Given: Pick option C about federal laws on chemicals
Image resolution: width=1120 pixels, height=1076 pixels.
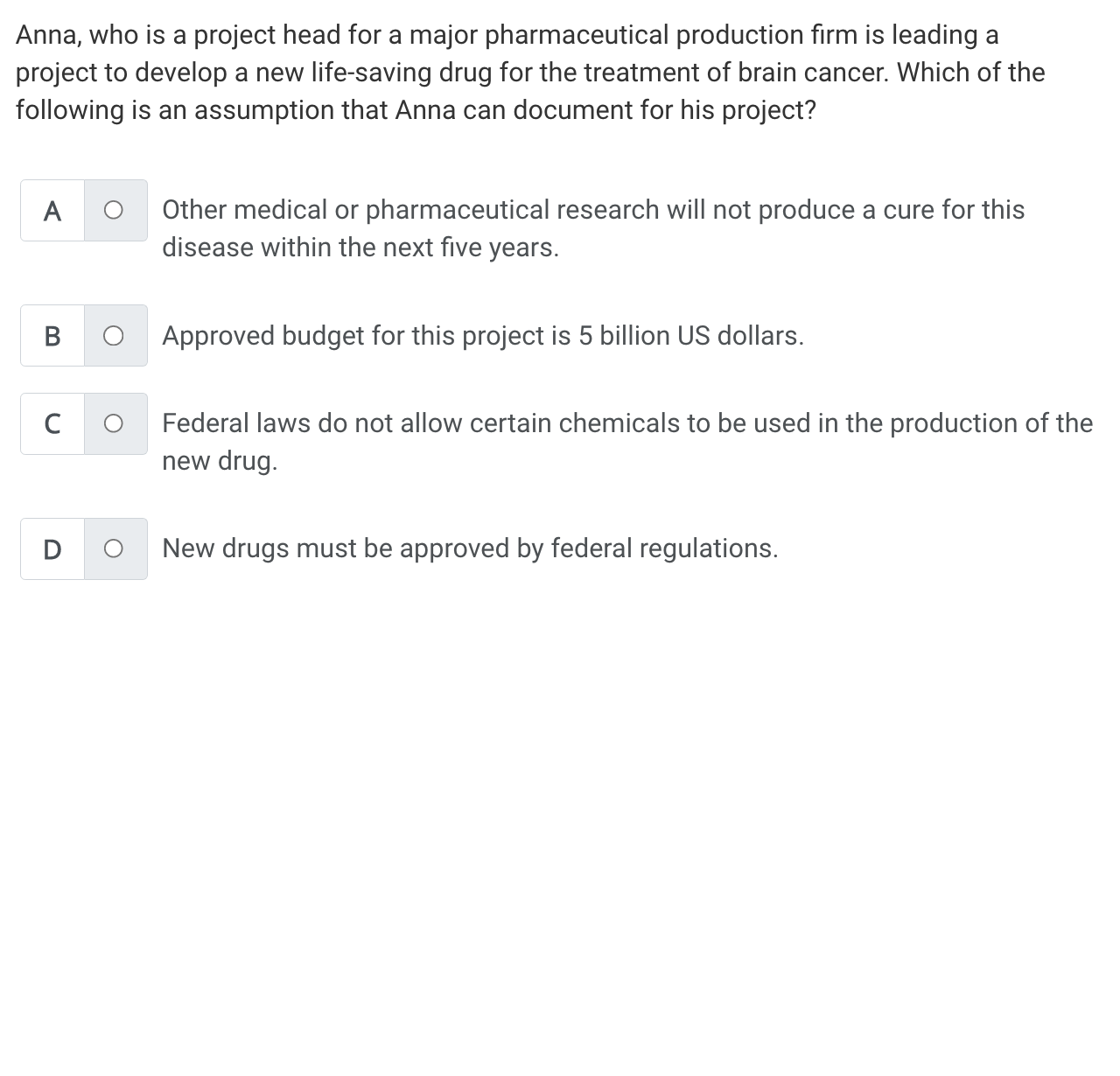Looking at the screenshot, I should [114, 423].
